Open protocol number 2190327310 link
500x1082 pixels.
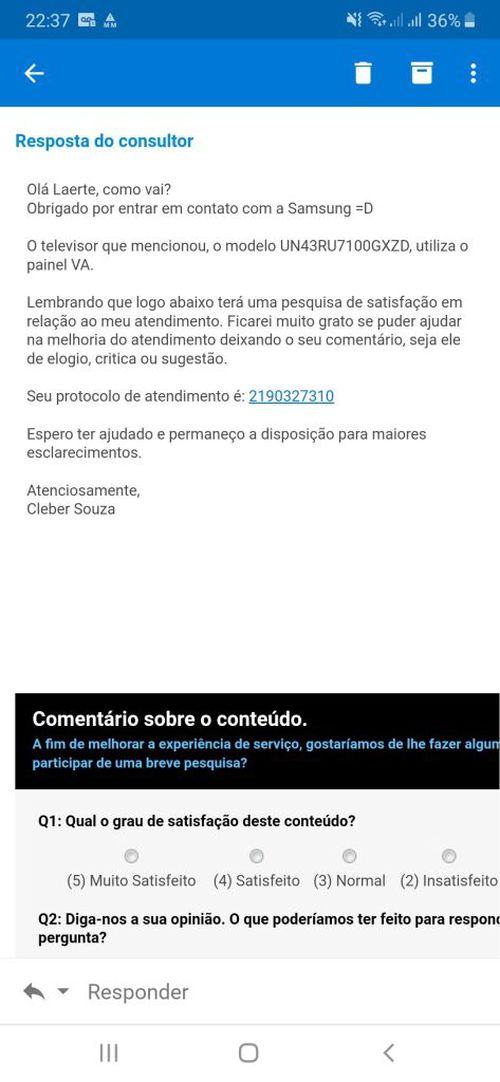[x=291, y=396]
